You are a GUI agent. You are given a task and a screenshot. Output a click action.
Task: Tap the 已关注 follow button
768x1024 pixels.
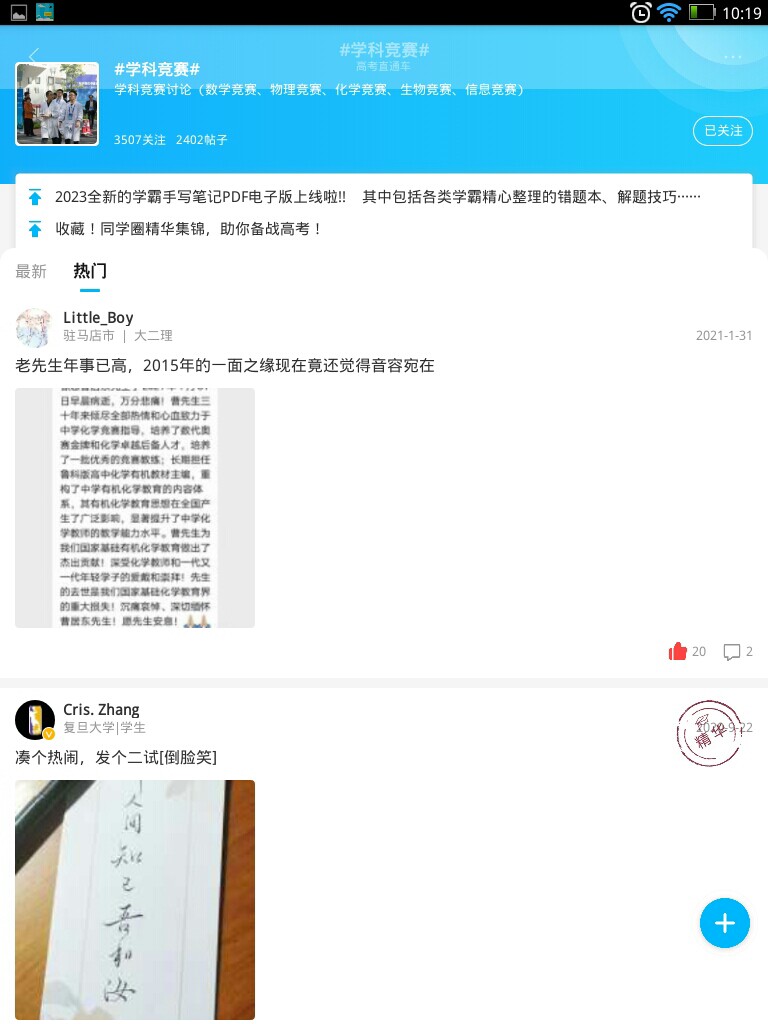pyautogui.click(x=723, y=131)
